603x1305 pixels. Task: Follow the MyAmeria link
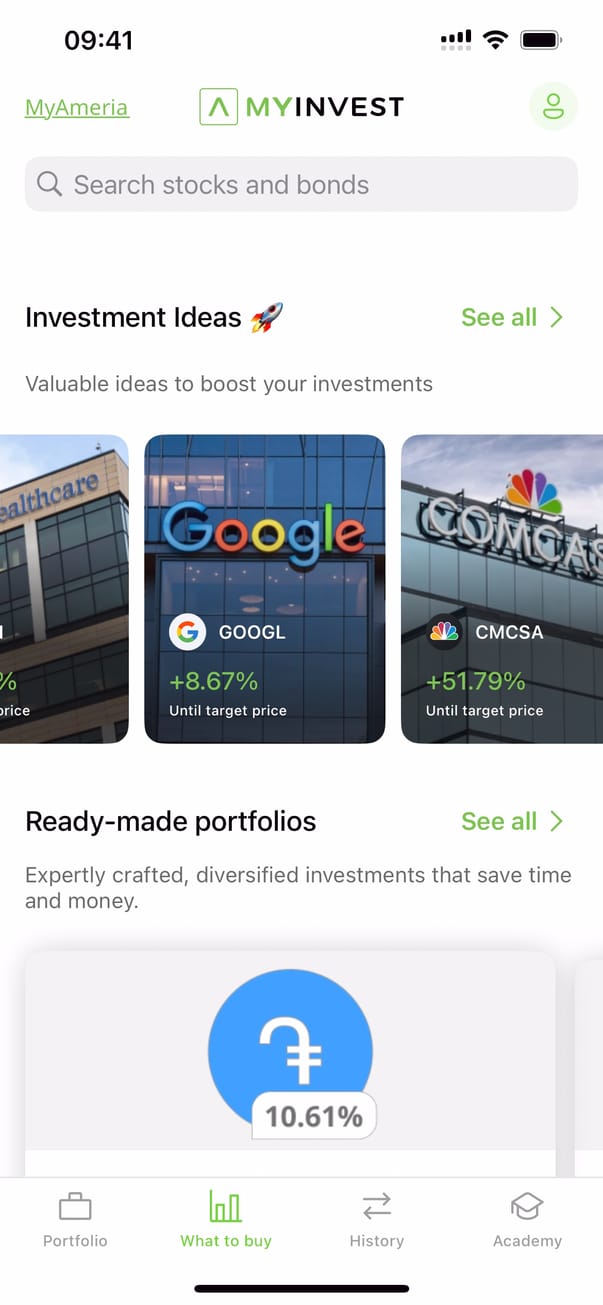77,108
